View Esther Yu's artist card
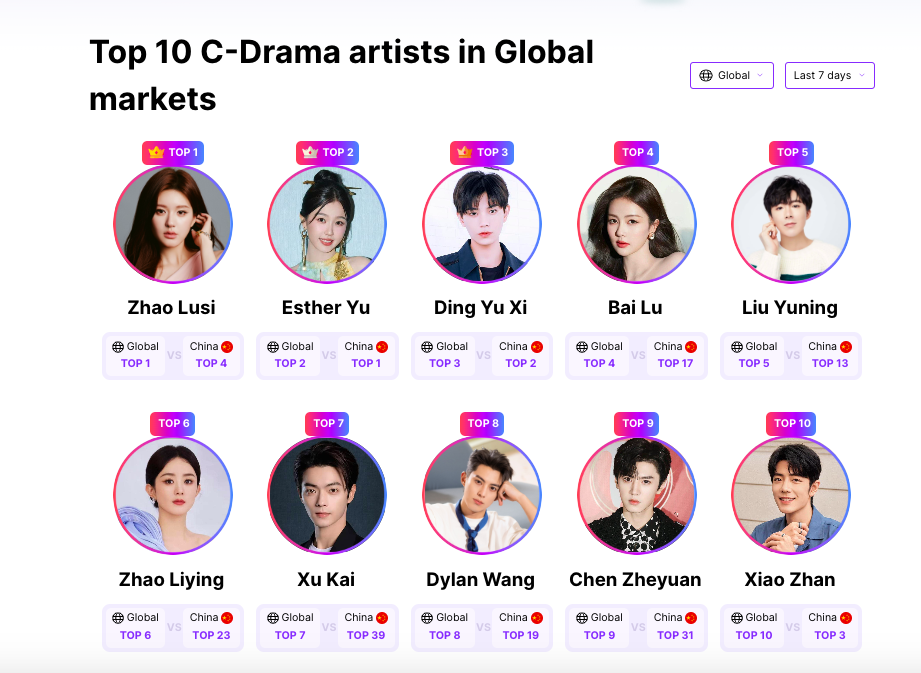 [327, 224]
